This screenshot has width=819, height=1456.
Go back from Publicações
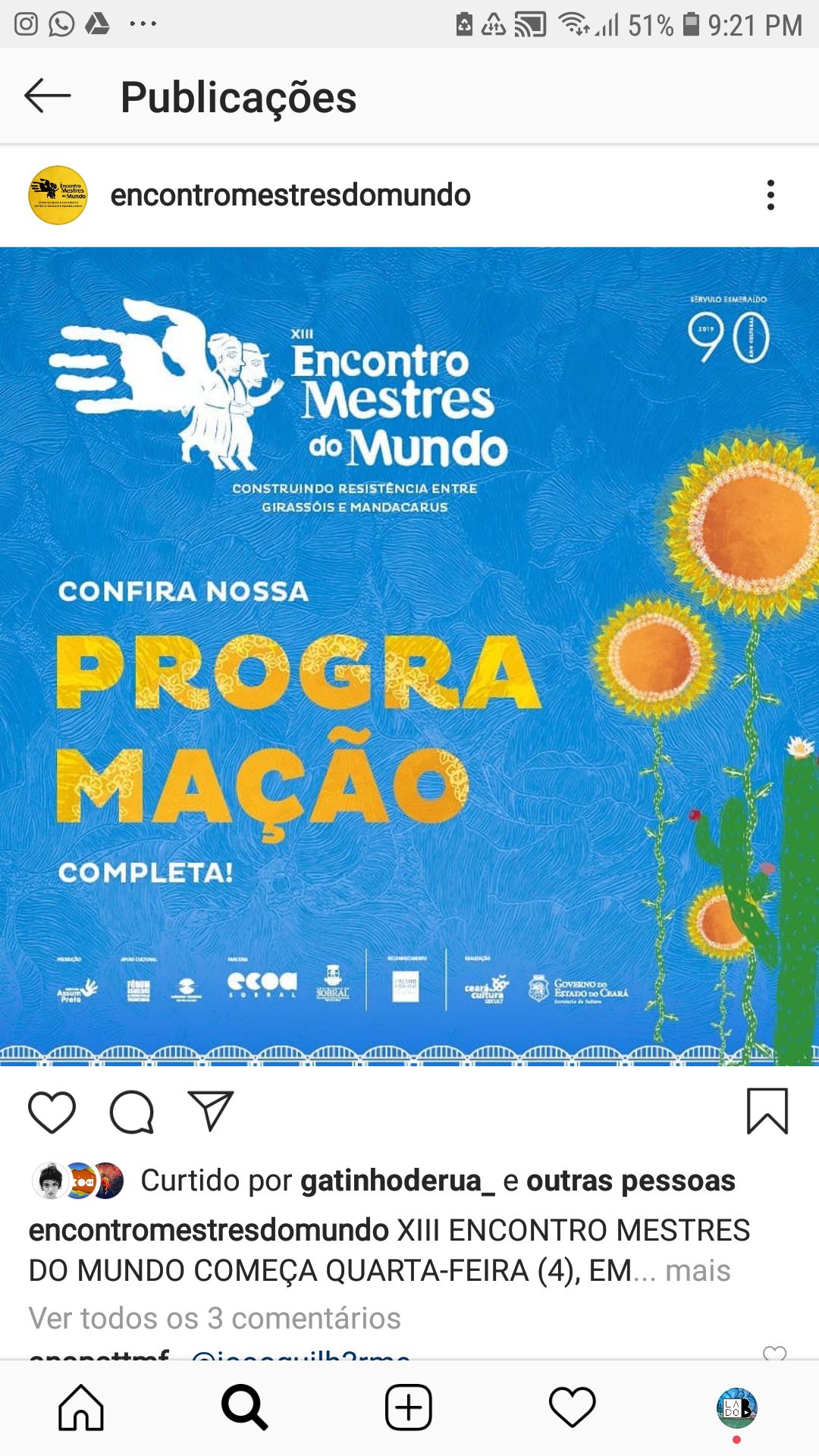(47, 96)
